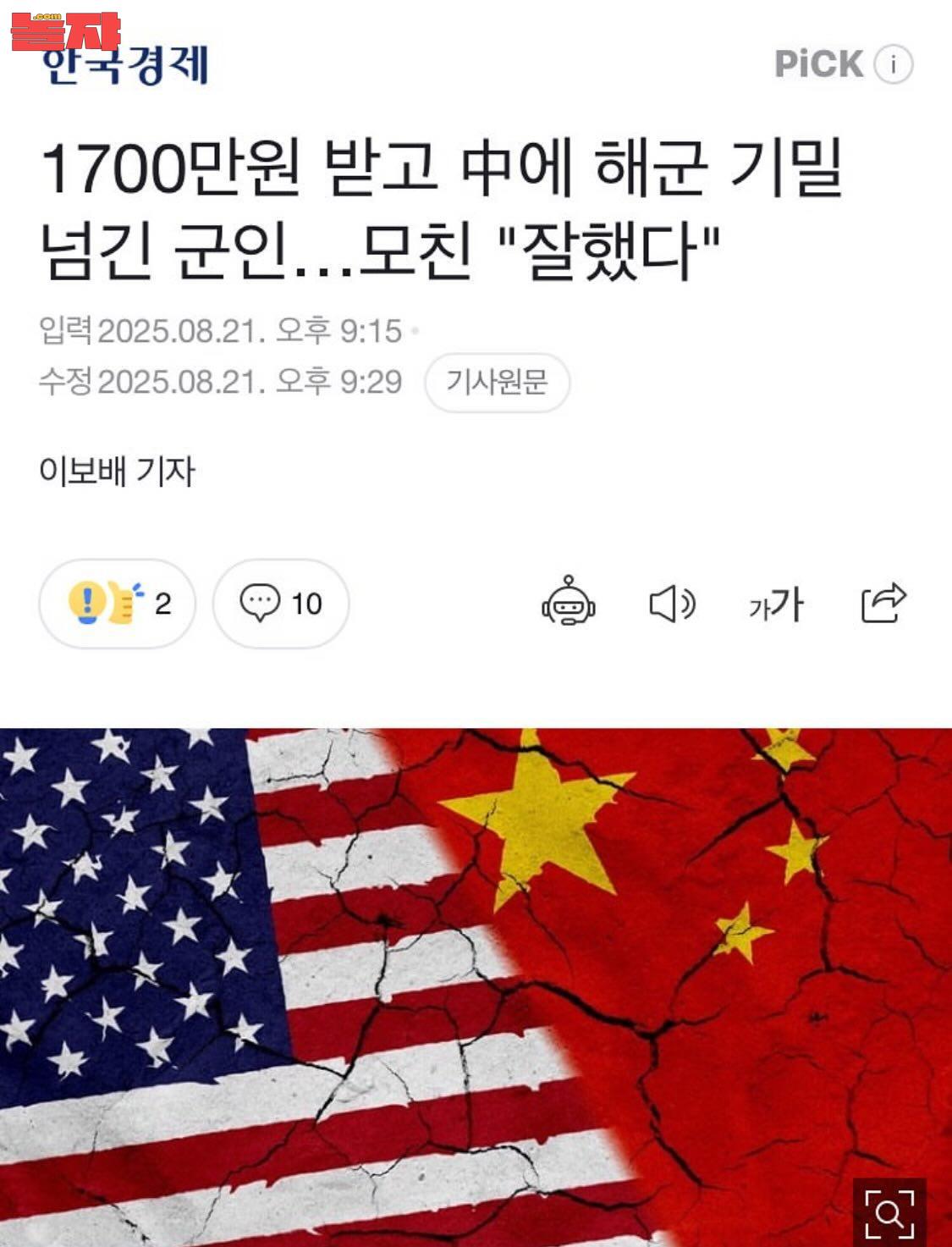The image size is (952, 1247).
Task: Listen to article with speaker icon
Action: click(x=672, y=604)
